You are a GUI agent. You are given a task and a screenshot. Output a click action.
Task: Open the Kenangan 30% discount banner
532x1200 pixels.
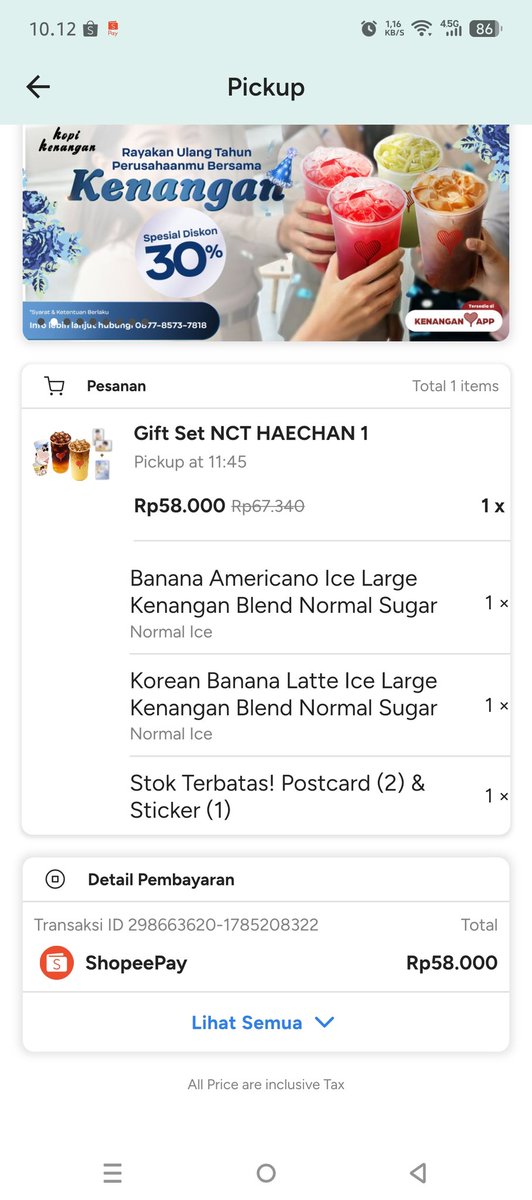(266, 233)
